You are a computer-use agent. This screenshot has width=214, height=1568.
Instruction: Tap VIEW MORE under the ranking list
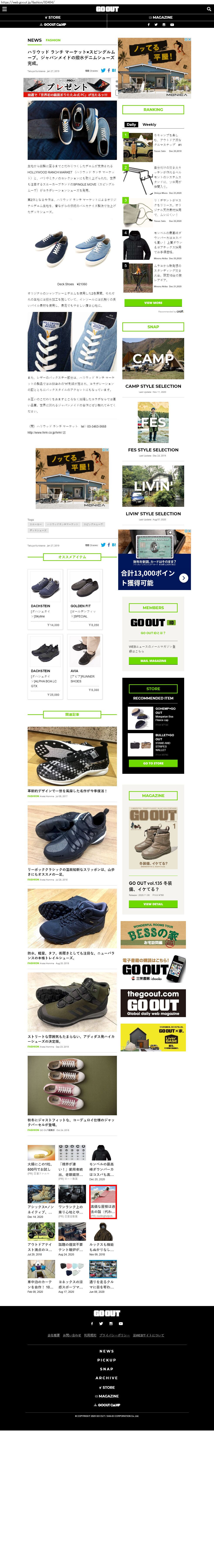[153, 303]
